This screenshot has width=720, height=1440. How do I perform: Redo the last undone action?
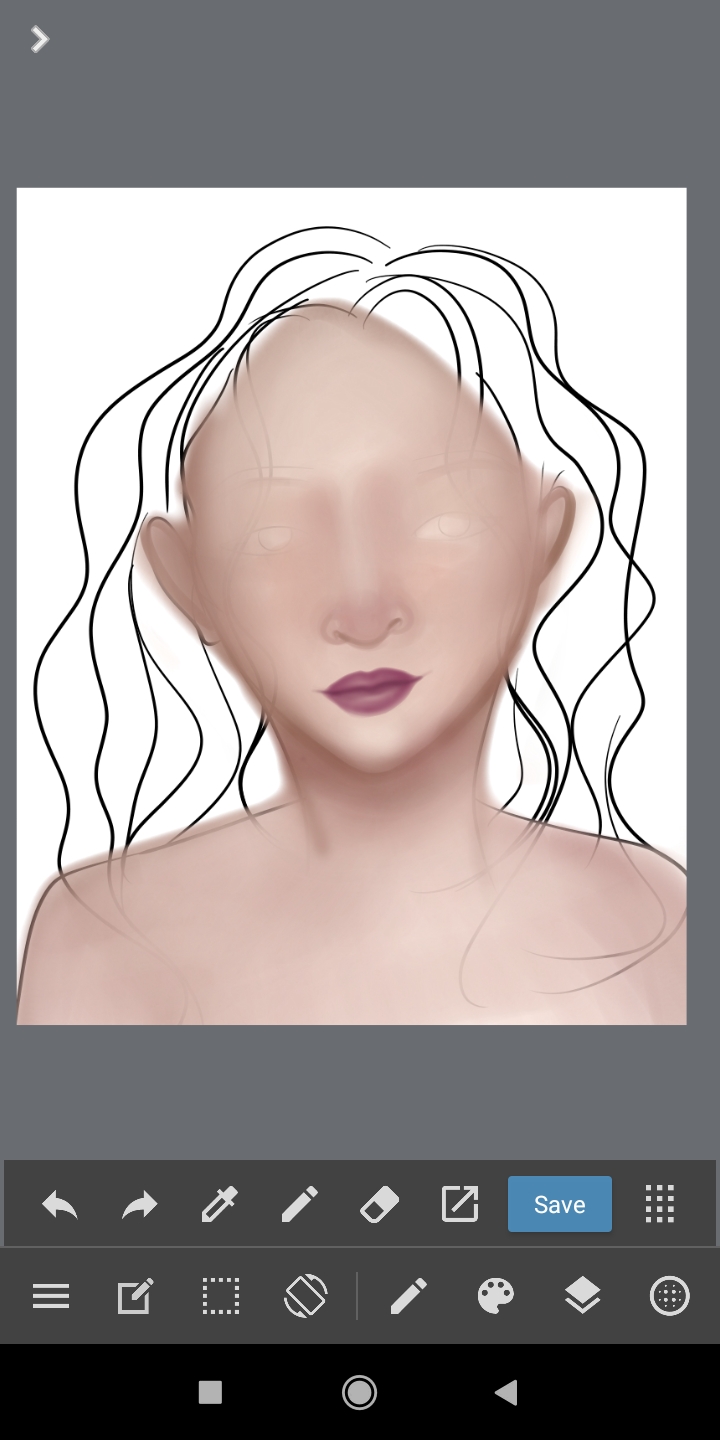click(140, 1205)
